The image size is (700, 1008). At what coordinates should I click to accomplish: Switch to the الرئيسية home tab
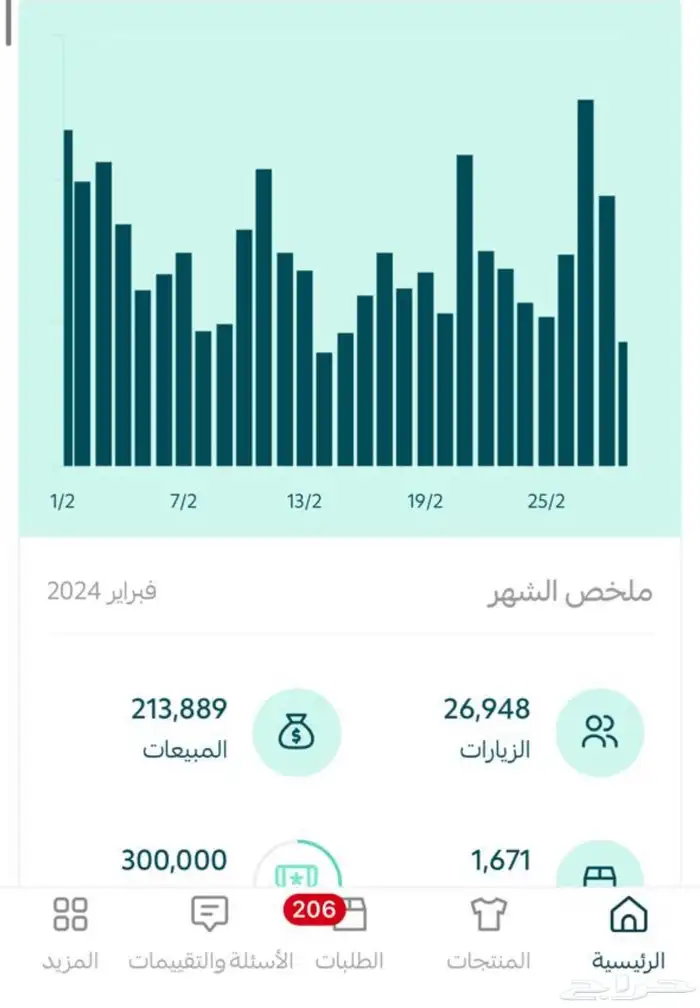click(x=628, y=935)
